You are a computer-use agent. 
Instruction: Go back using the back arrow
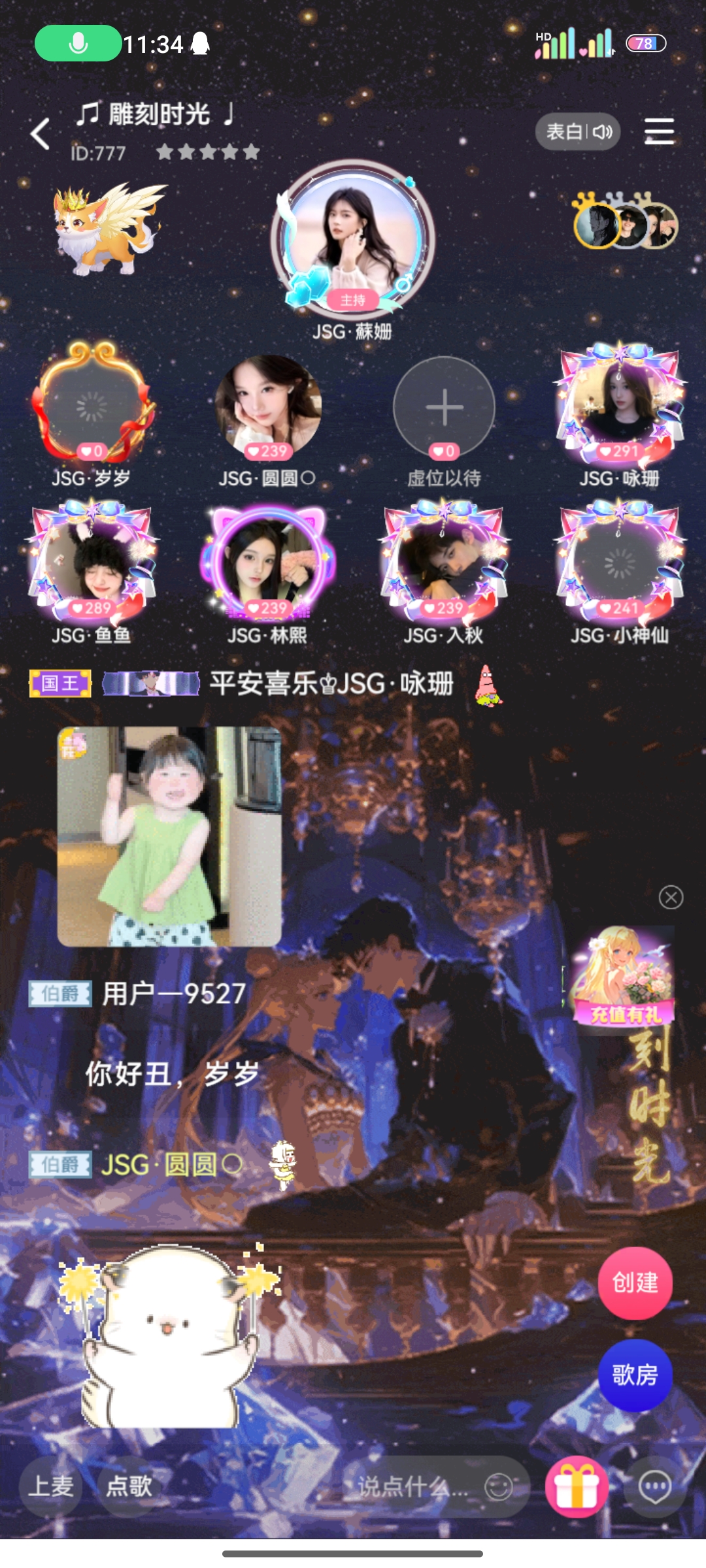pos(41,134)
